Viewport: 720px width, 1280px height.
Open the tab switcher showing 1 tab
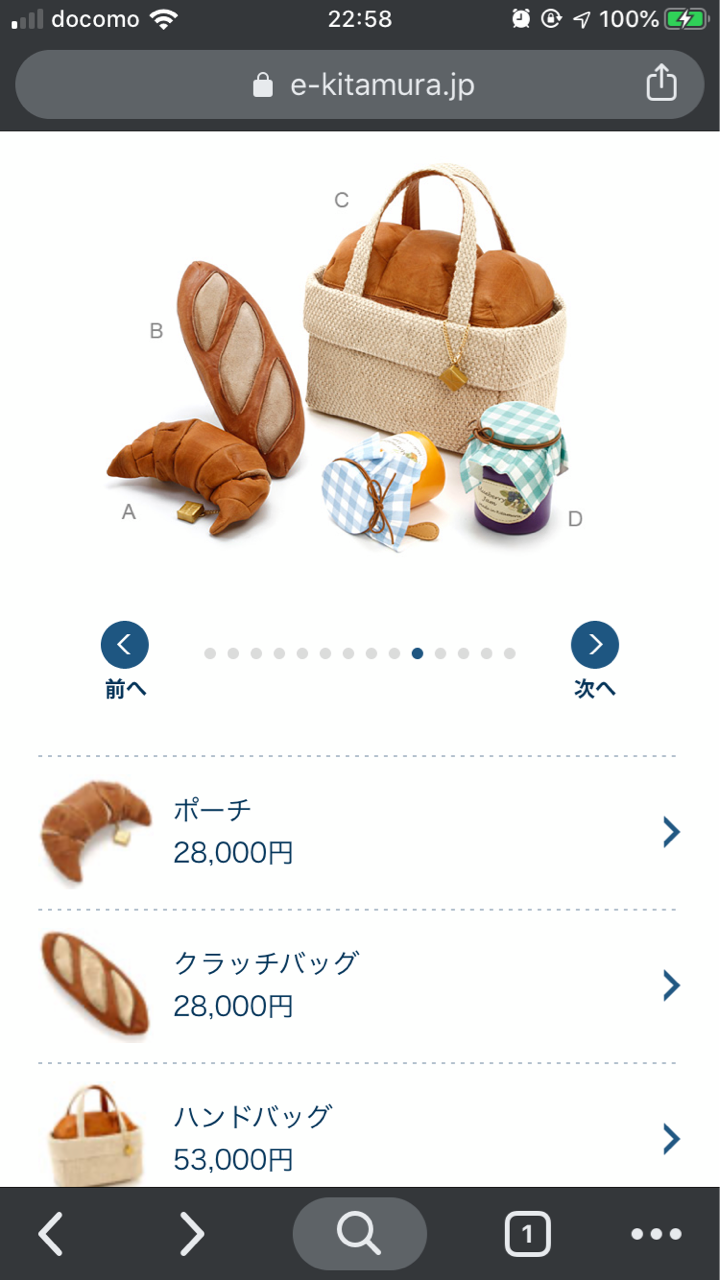[527, 1234]
